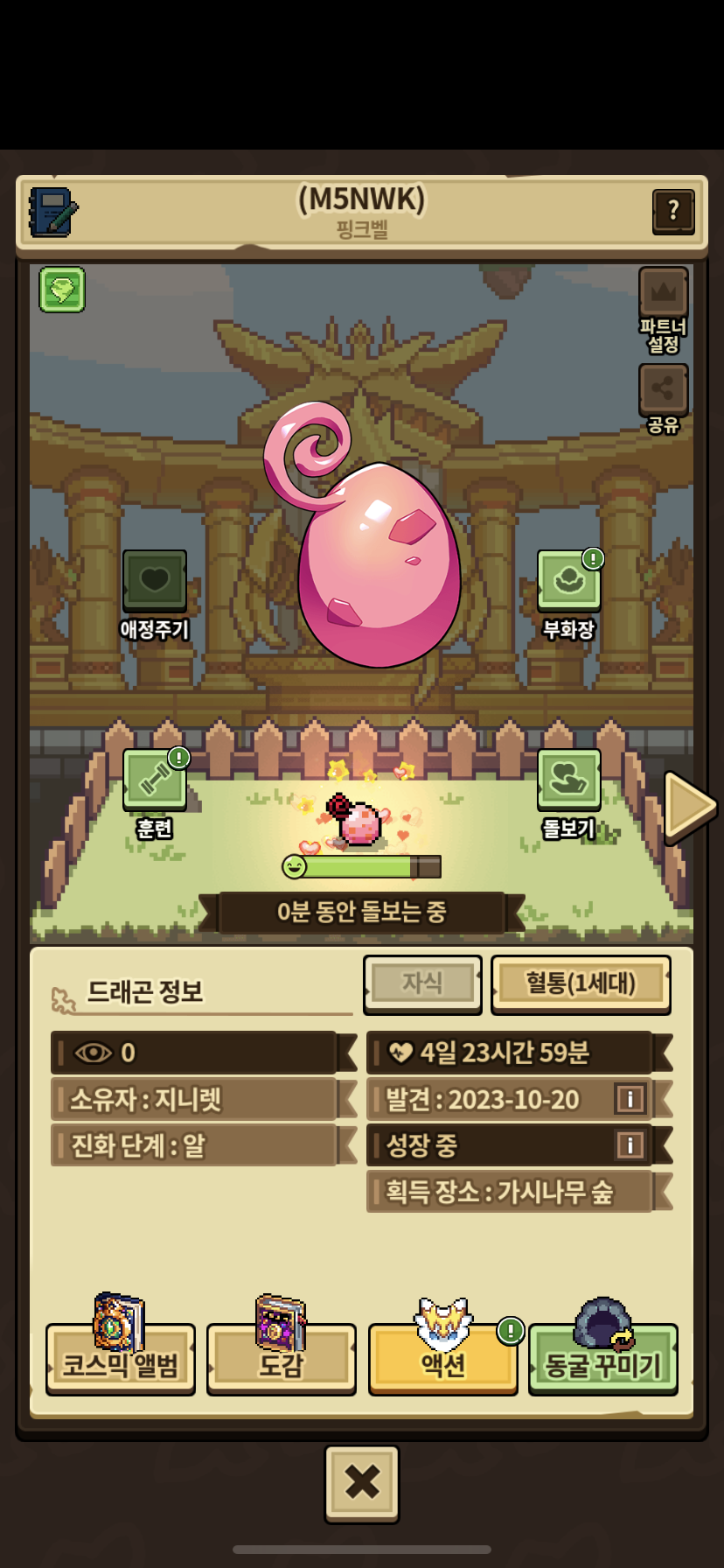The width and height of the screenshot is (724, 1568).
Task: Go to next dragon with arrow
Action: coord(689,806)
